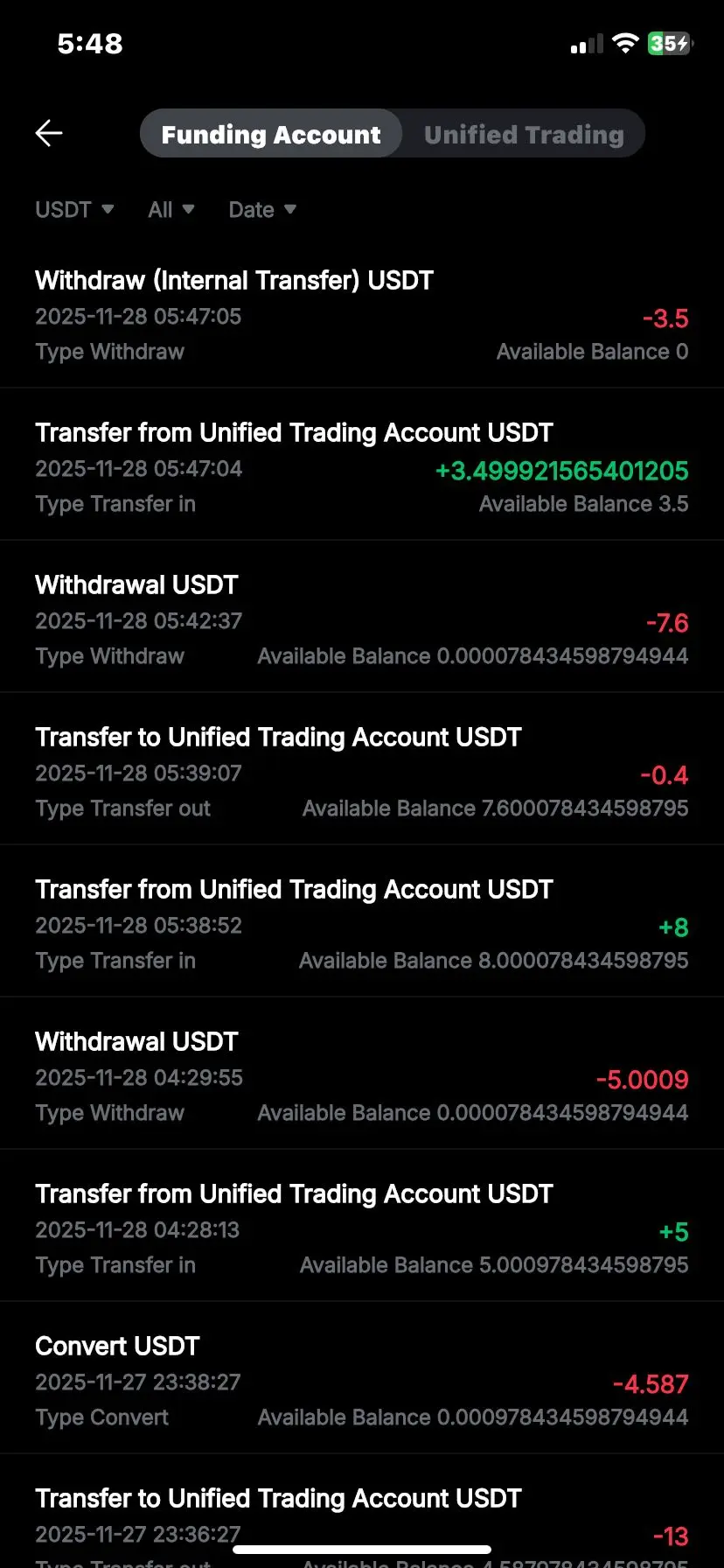The image size is (724, 1568).
Task: View the +8 transfer in record
Action: [x=361, y=924]
